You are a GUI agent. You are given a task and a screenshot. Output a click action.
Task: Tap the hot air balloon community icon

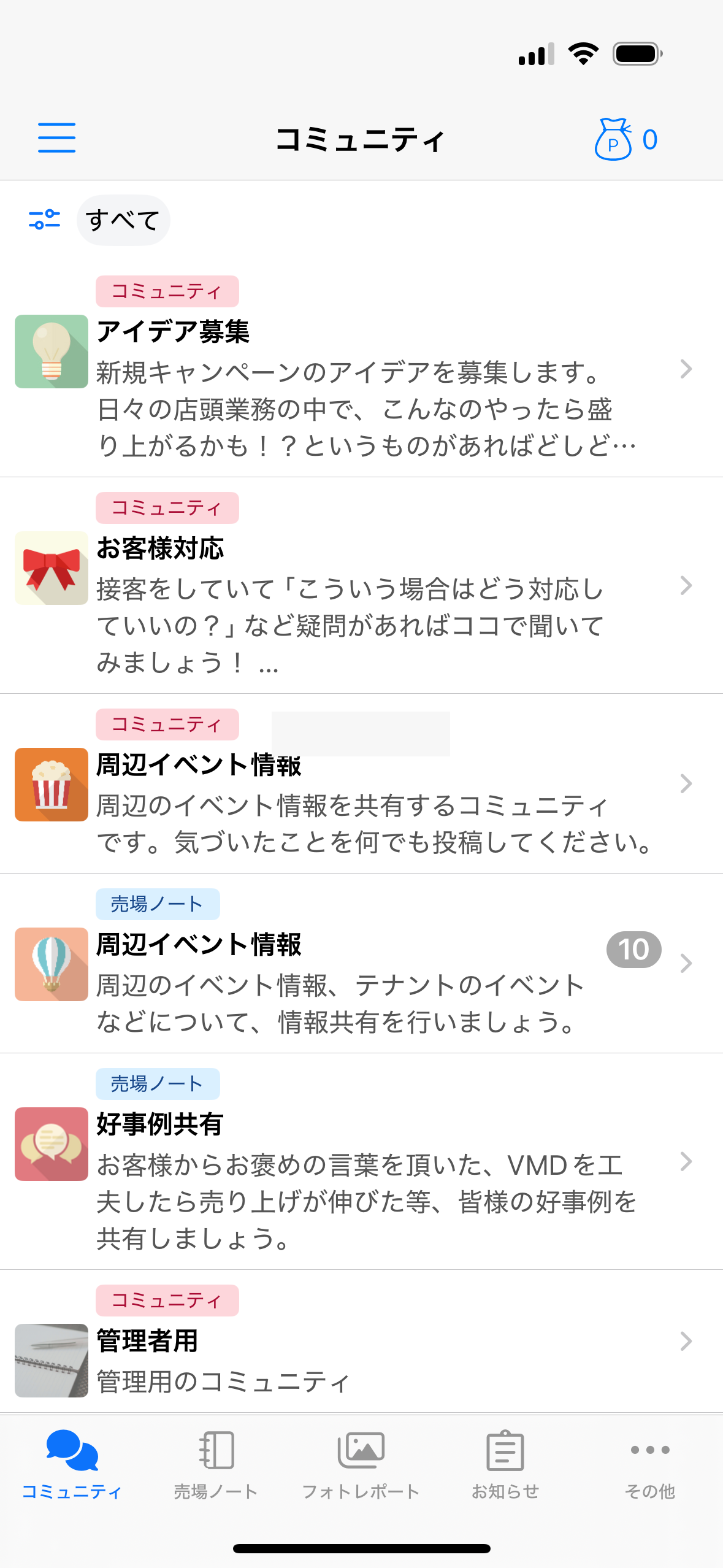(x=51, y=964)
